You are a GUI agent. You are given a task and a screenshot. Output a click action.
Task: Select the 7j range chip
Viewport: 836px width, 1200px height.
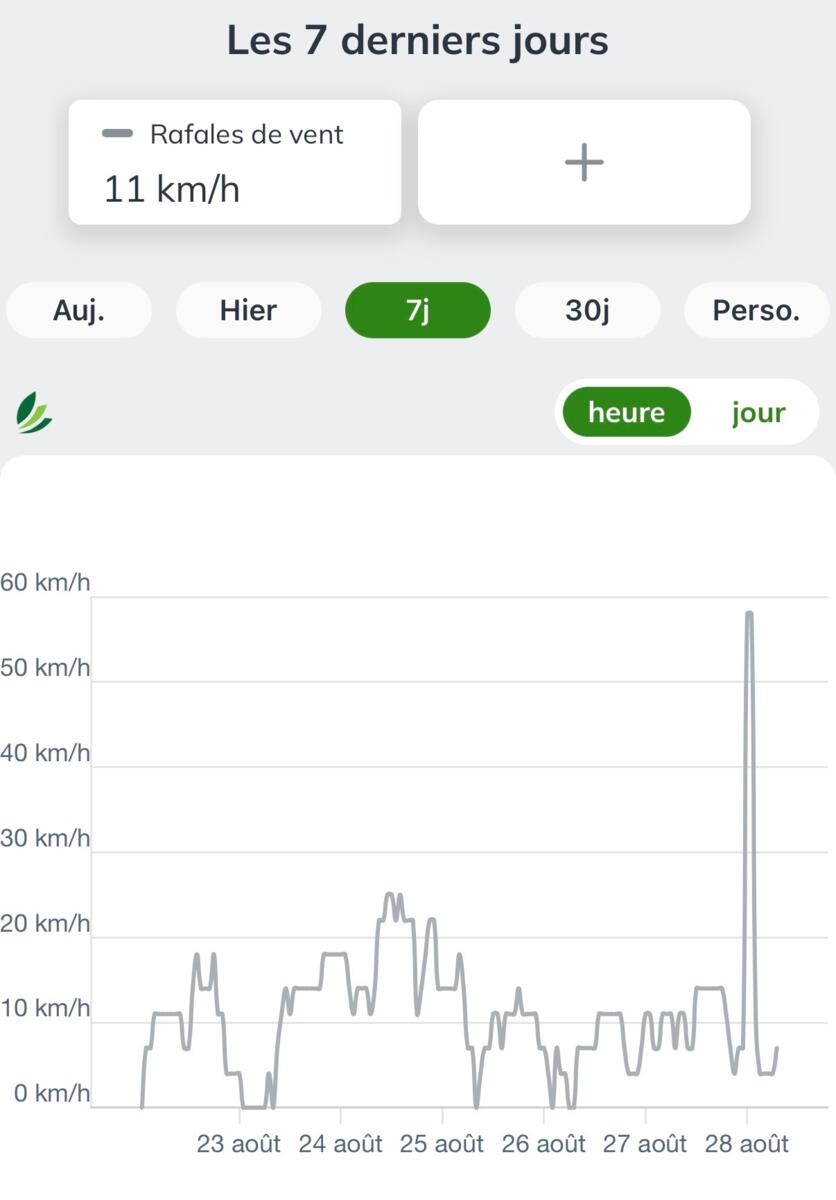pyautogui.click(x=418, y=310)
